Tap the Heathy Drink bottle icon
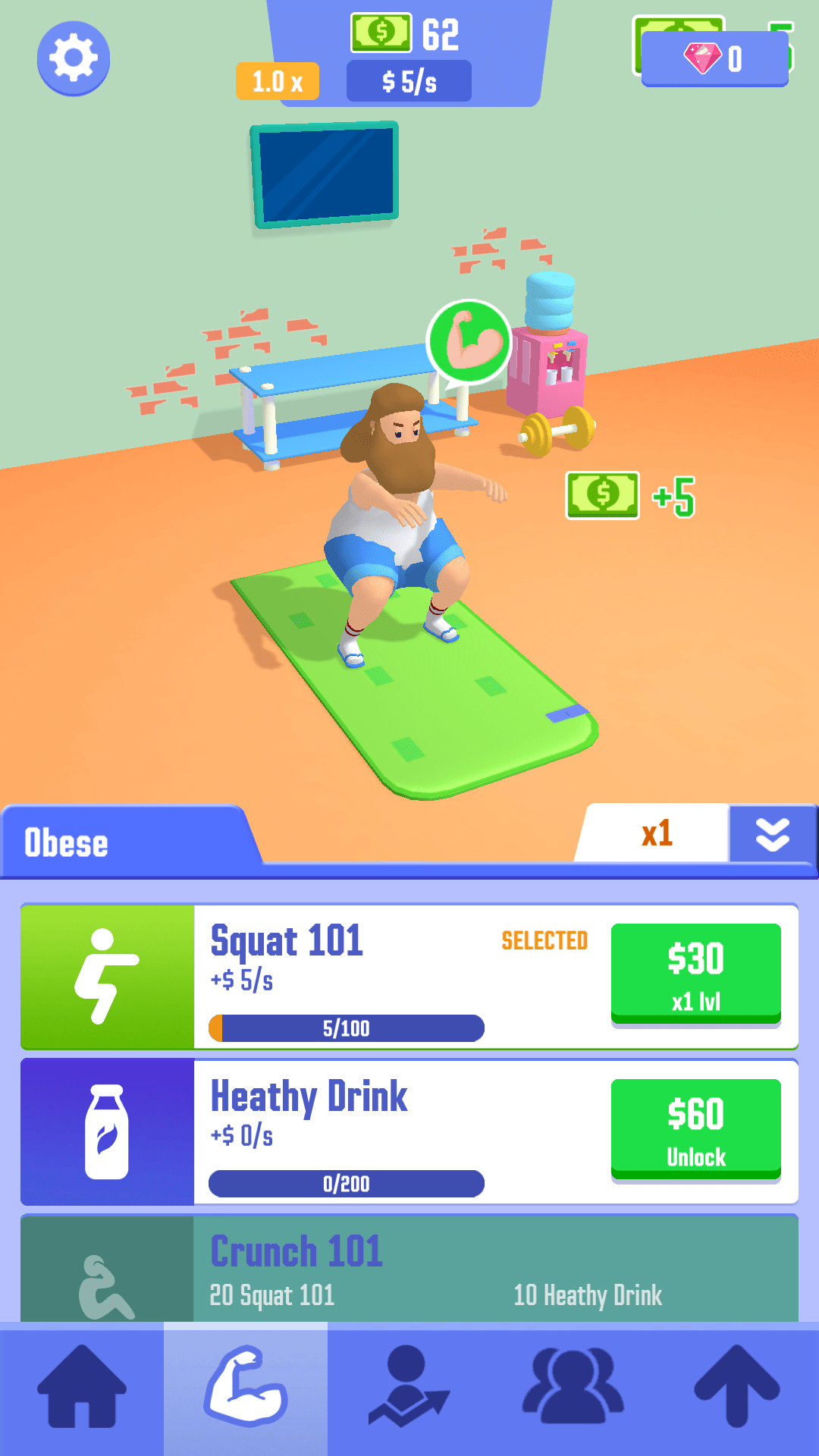The width and height of the screenshot is (819, 1456). point(106,1130)
